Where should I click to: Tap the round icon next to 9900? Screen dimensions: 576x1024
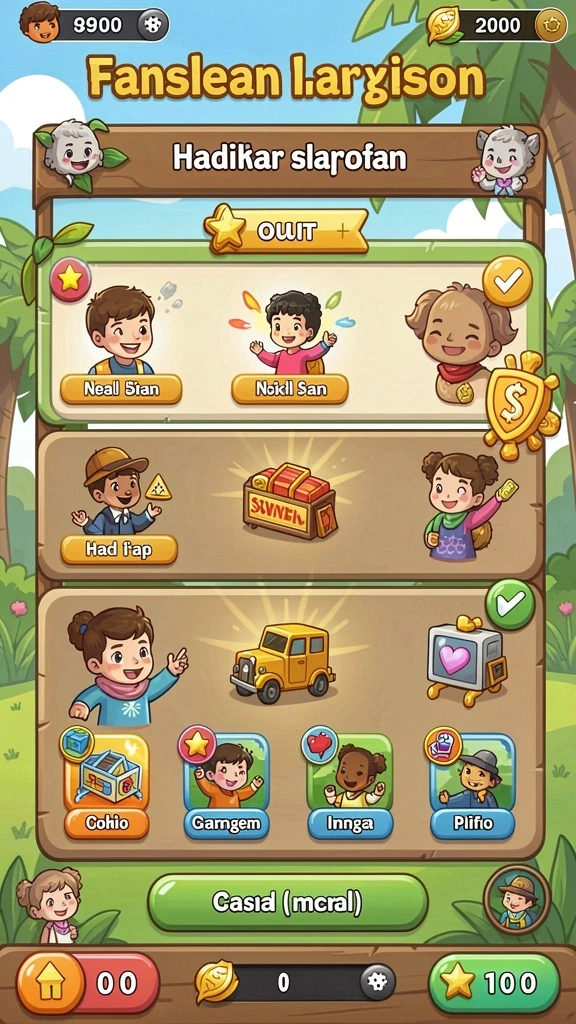point(153,25)
